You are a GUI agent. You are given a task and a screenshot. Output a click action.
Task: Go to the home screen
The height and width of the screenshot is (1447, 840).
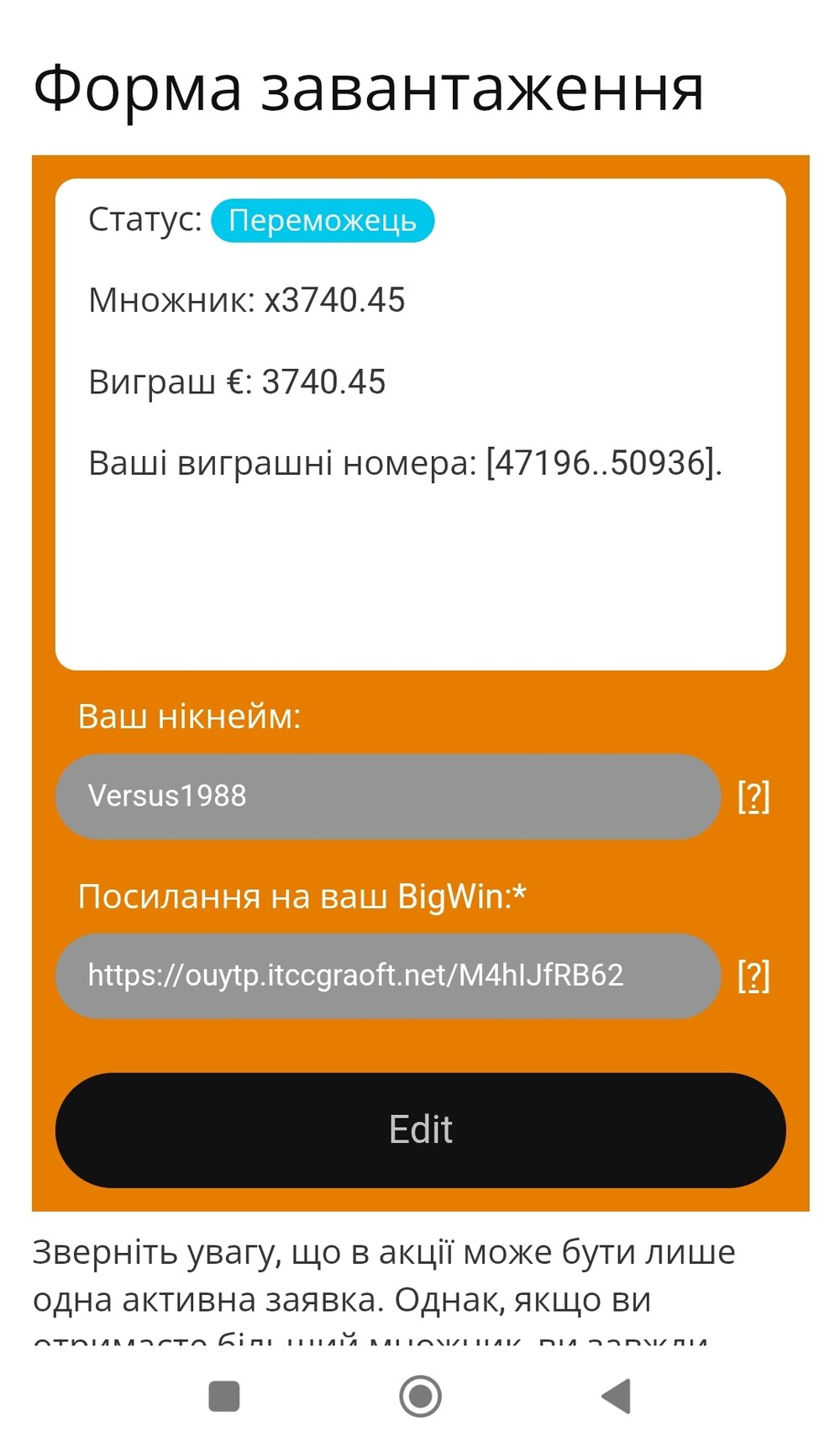420,1397
